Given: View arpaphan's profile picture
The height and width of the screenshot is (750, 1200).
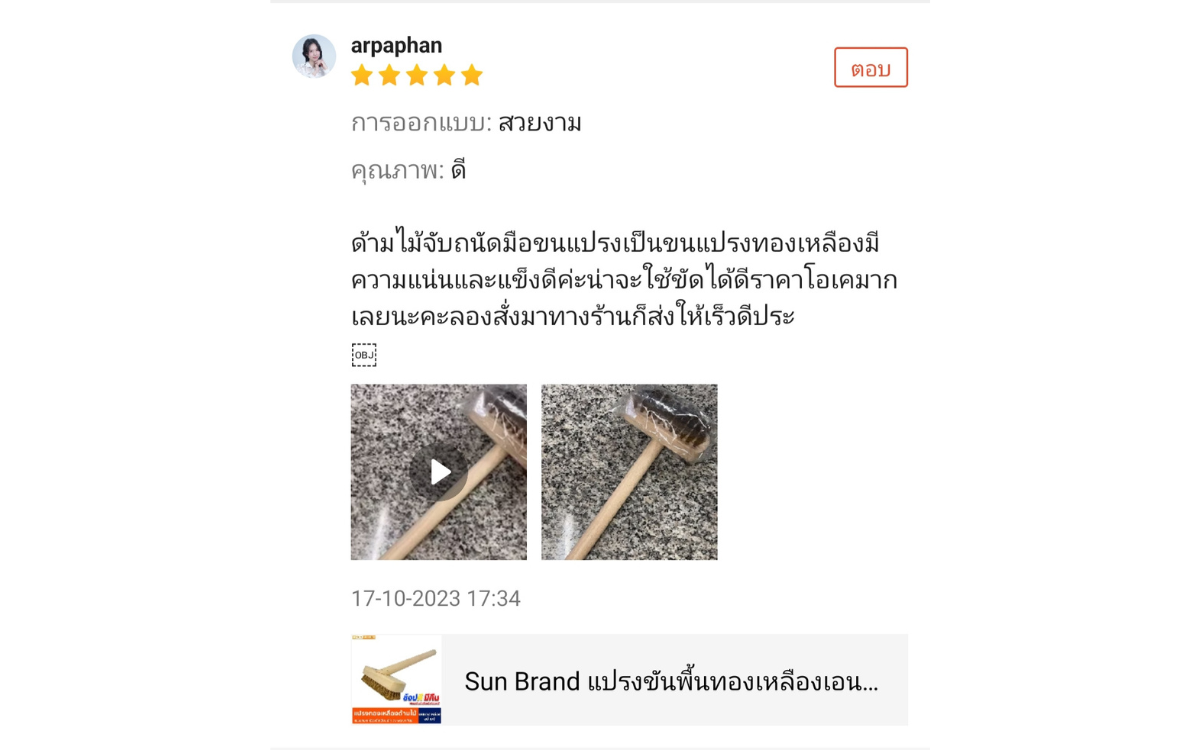Looking at the screenshot, I should (314, 56).
